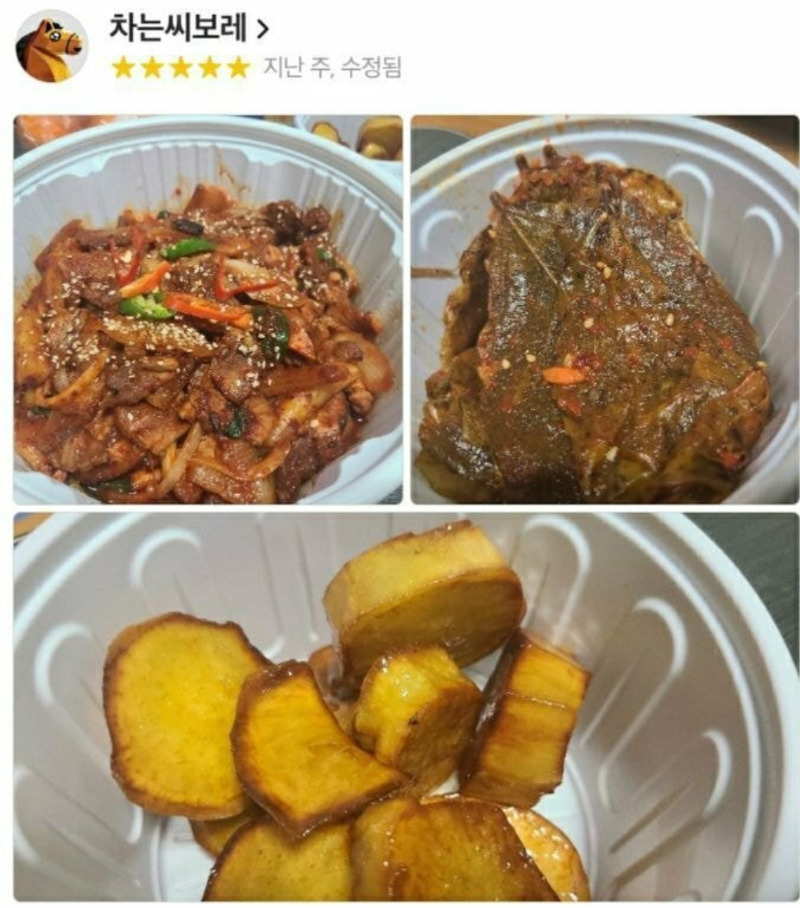
Task: Open the perilla leaf dish review photo
Action: pos(604,310)
